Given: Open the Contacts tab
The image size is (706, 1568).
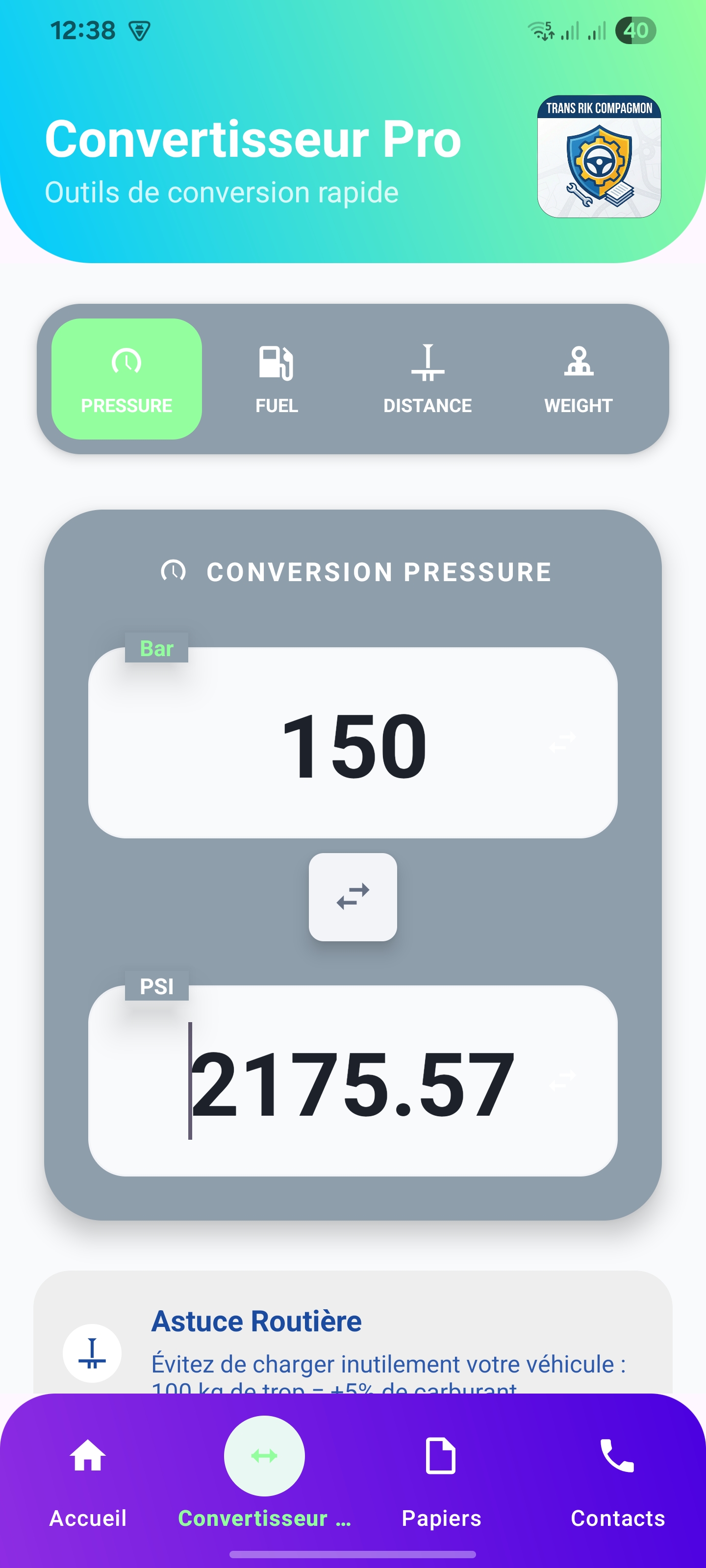Looking at the screenshot, I should pyautogui.click(x=617, y=1479).
